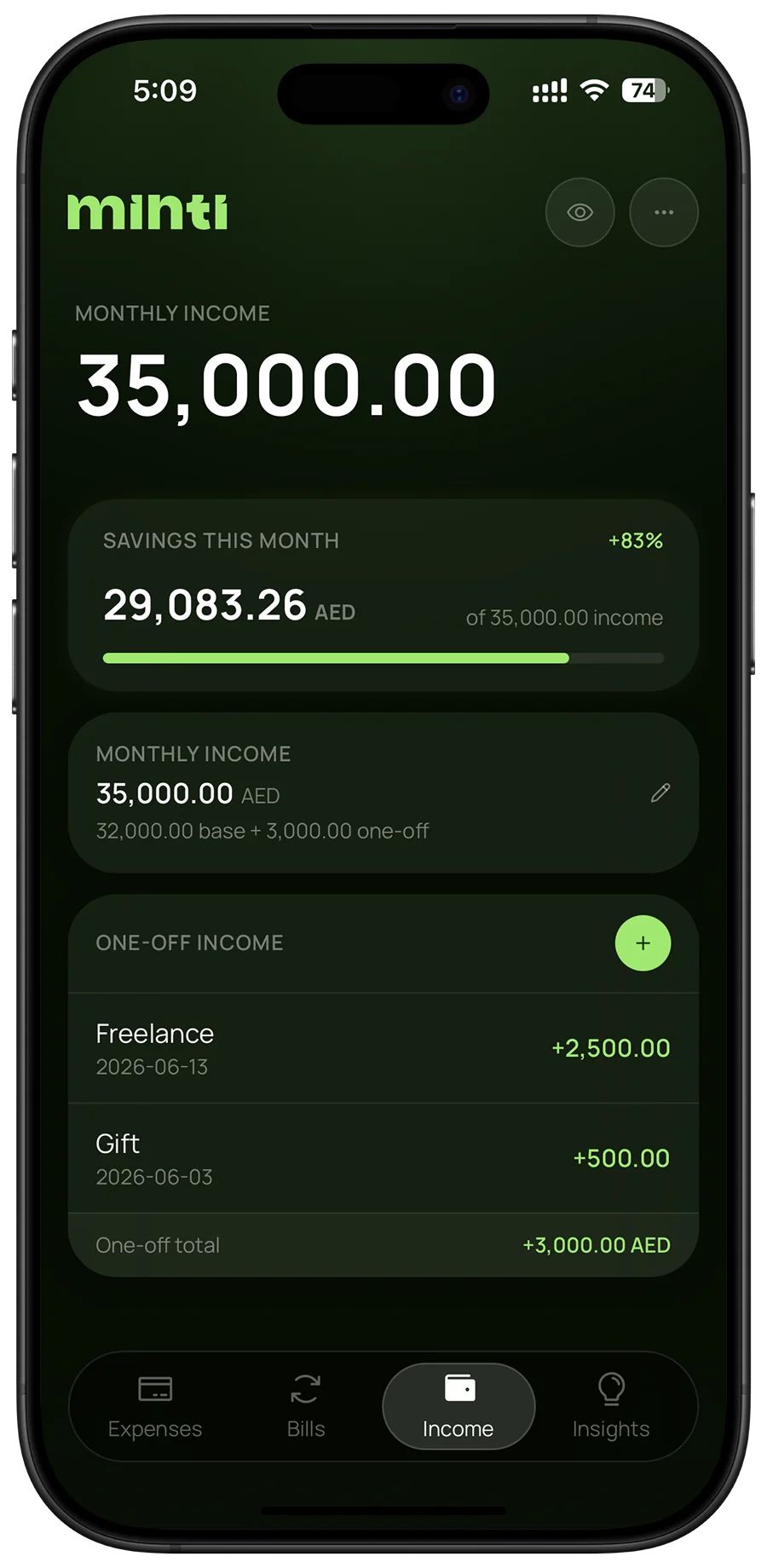Add a new one-off income entry

pyautogui.click(x=643, y=943)
